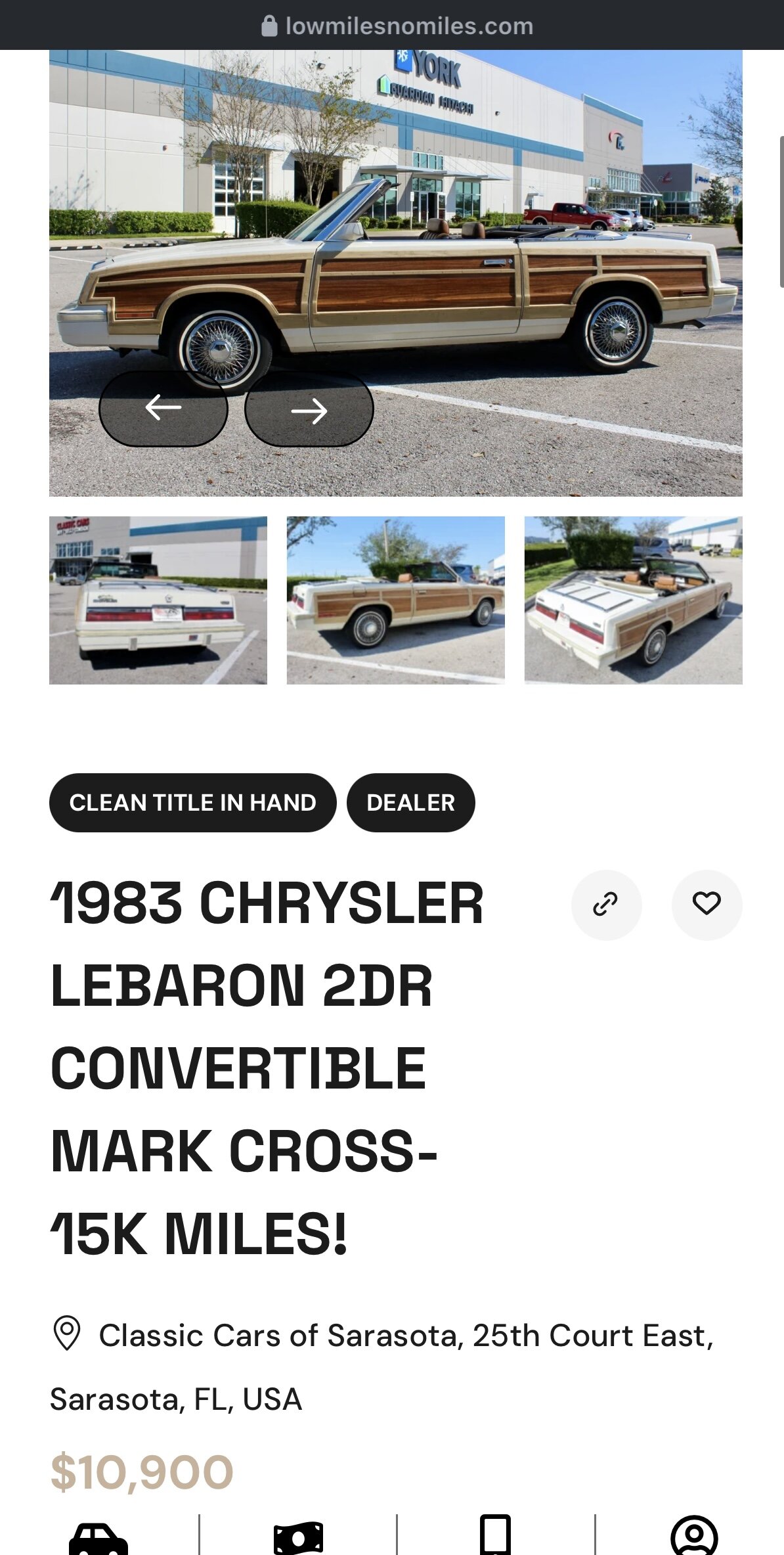Open the cash icon in bottom bar
The height and width of the screenshot is (1555, 784).
299,1537
